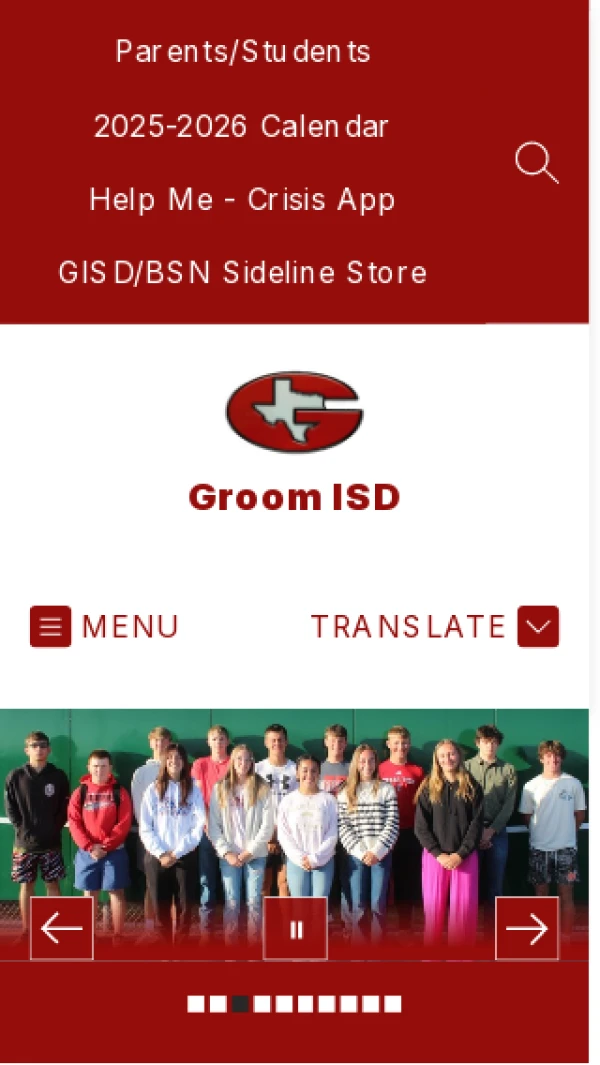Visit the GISD/BSN Sideline Store

(x=242, y=273)
